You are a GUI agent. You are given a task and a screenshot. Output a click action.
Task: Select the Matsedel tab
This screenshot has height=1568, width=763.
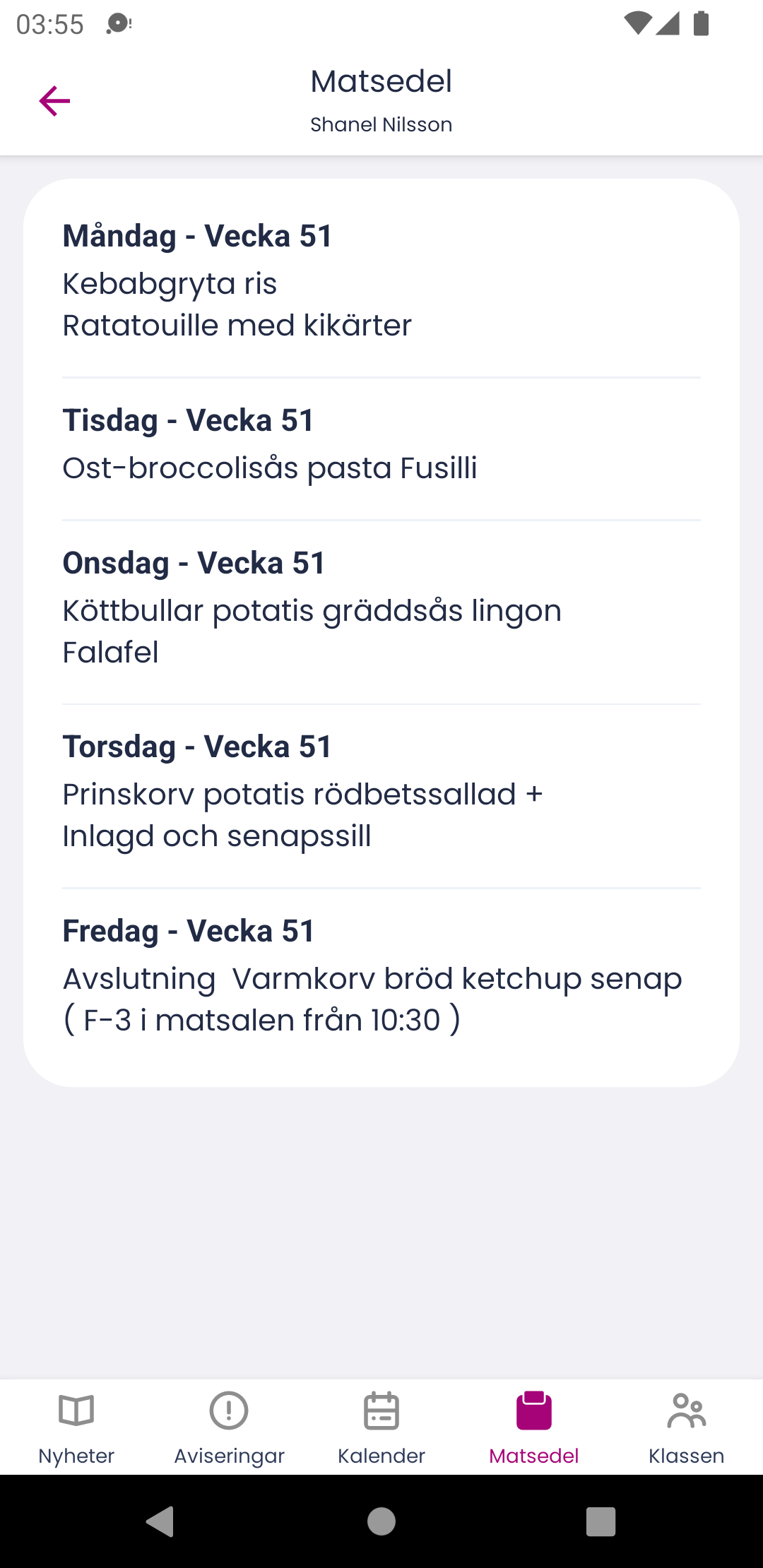[x=534, y=1427]
